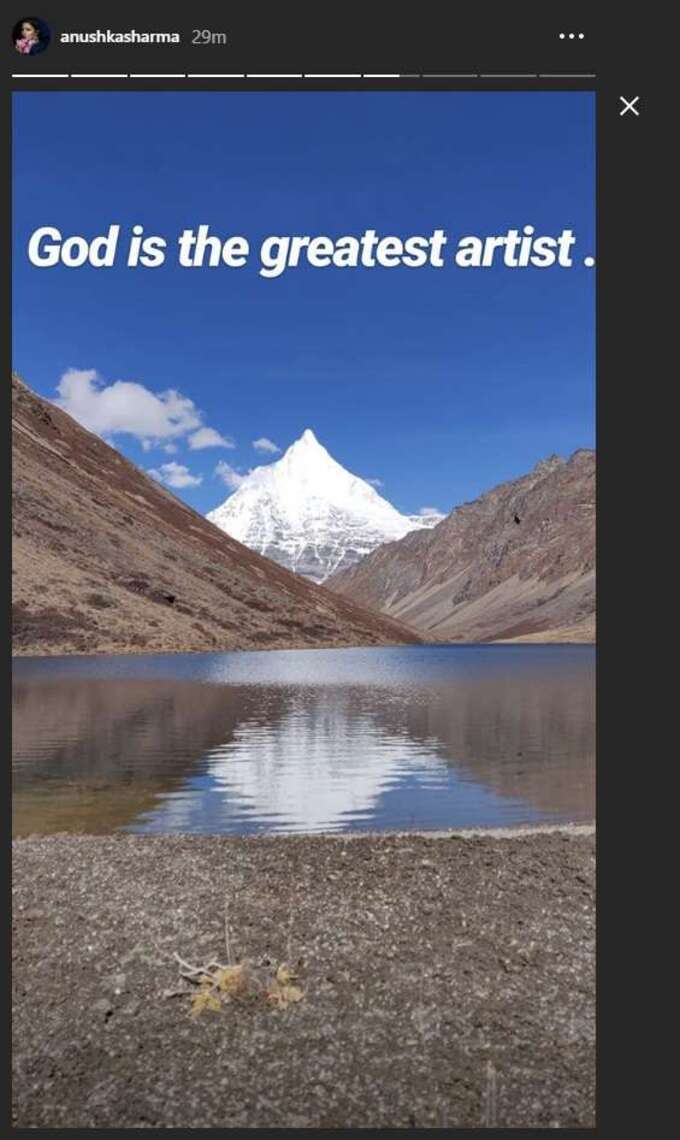Viewport: 680px width, 1140px height.
Task: Tap the anushkasharma username
Action: (x=120, y=37)
